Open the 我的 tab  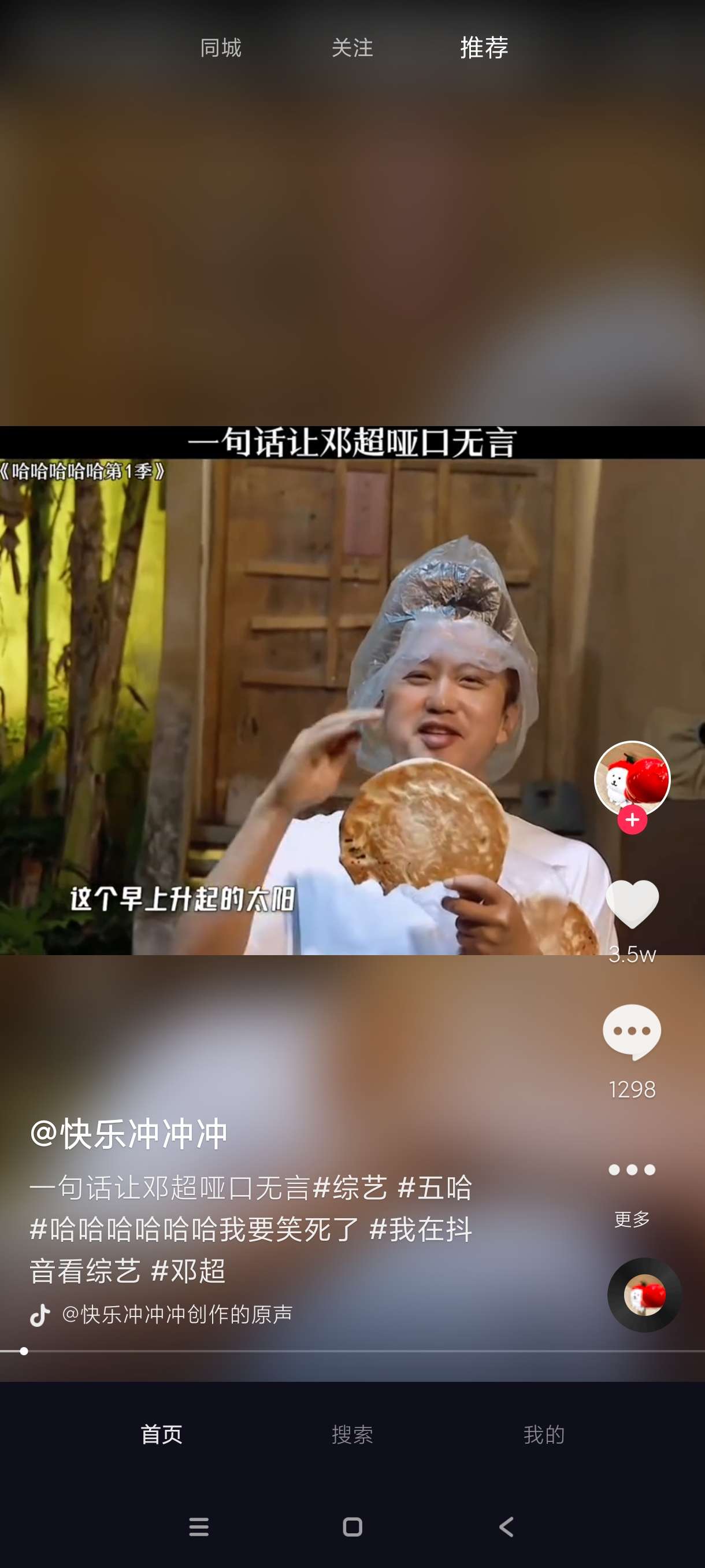pos(544,1434)
